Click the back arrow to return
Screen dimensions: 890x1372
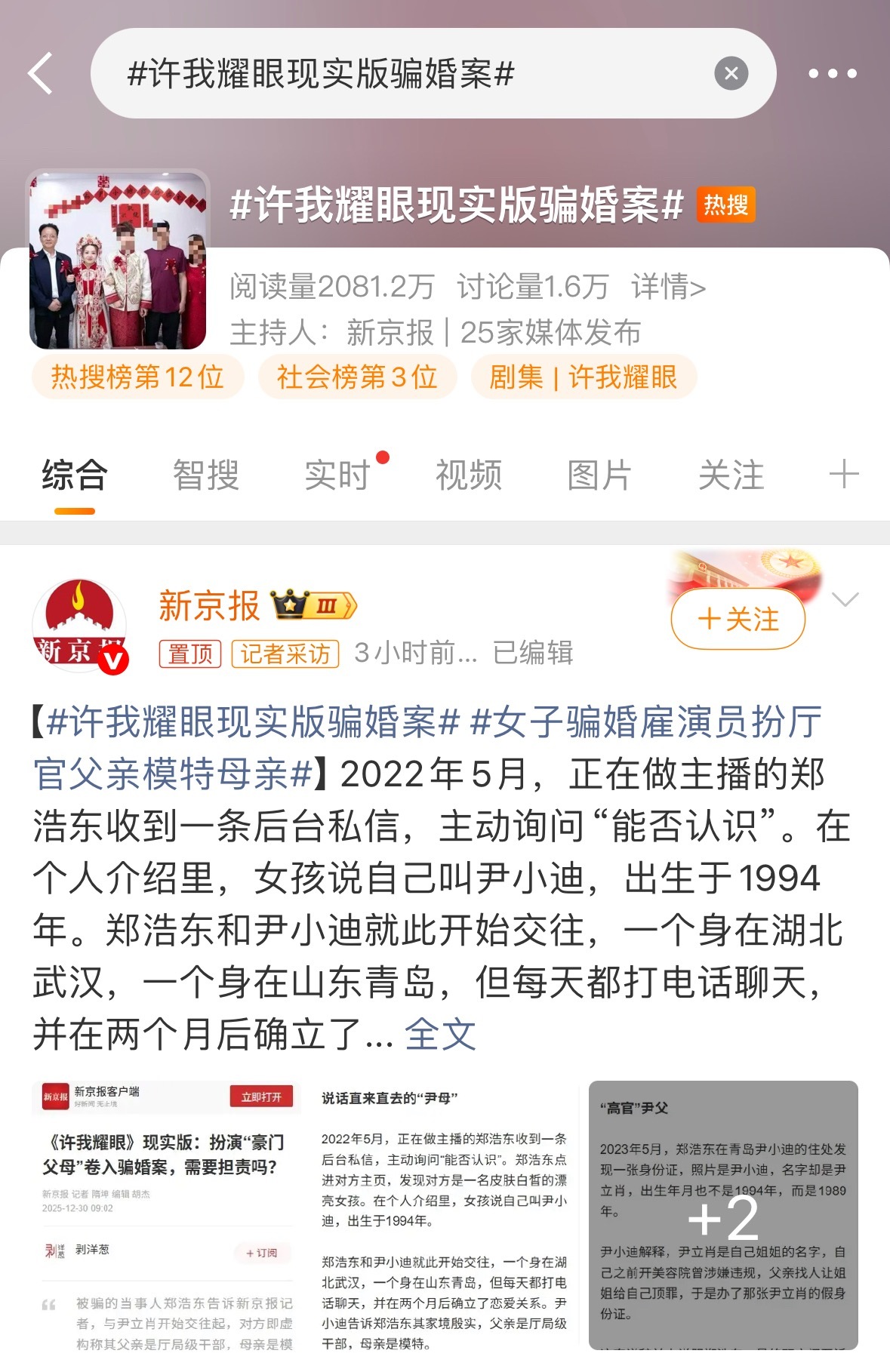(39, 72)
